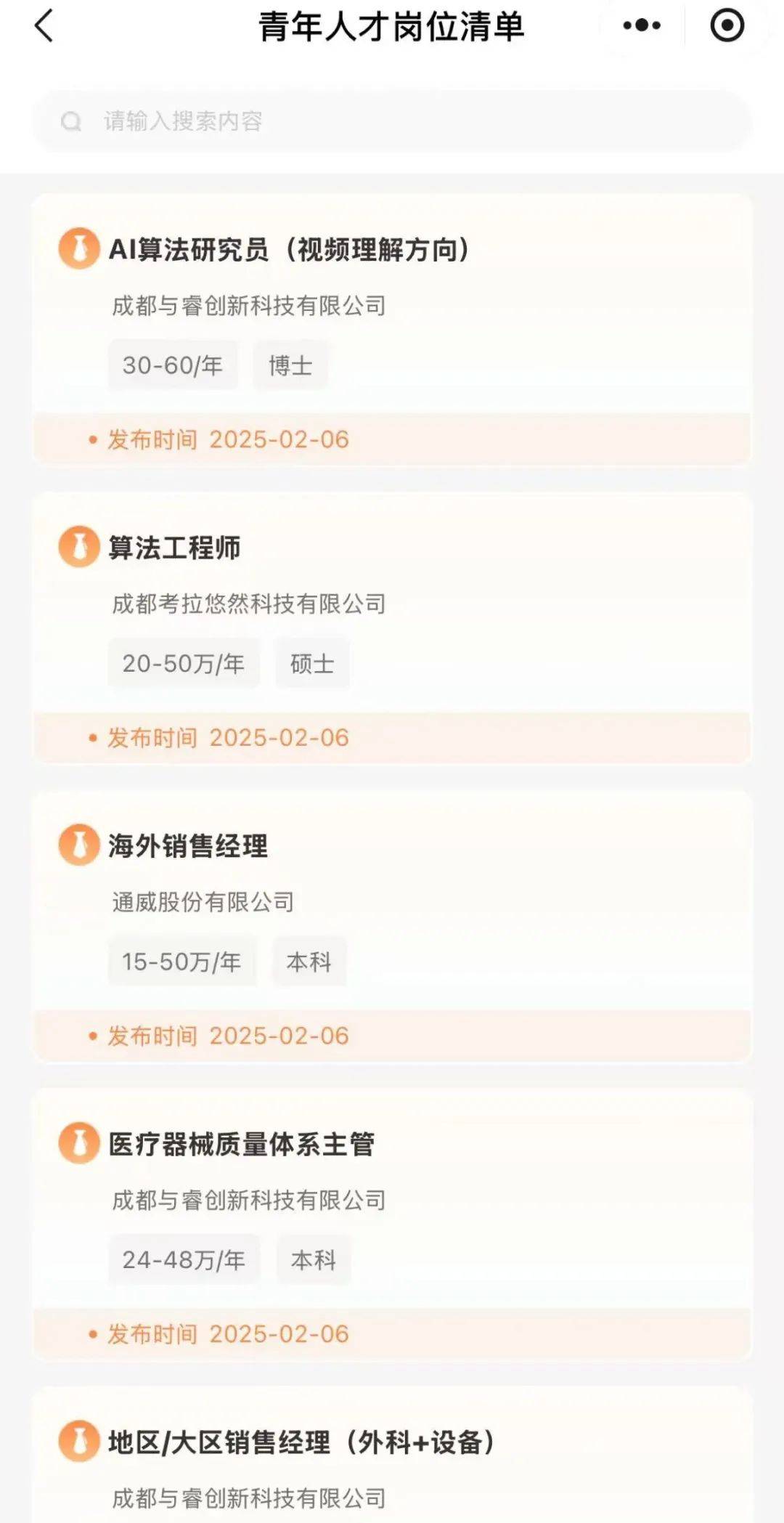Open the three-dot more menu
This screenshot has height=1523, width=784.
[642, 26]
